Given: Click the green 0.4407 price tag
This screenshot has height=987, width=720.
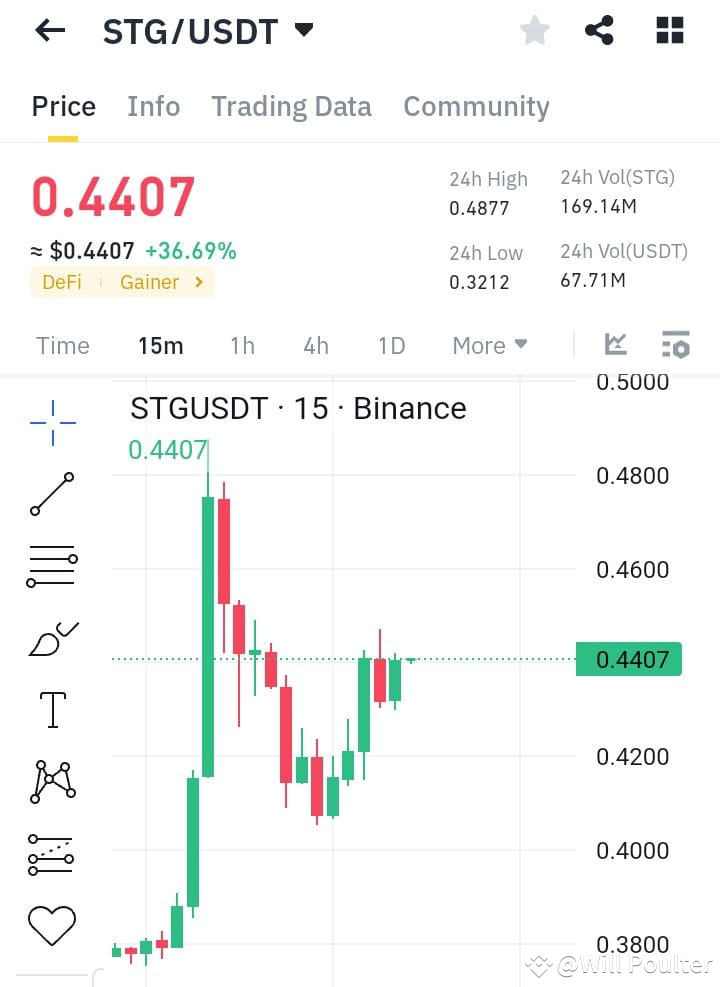Looking at the screenshot, I should 629,658.
